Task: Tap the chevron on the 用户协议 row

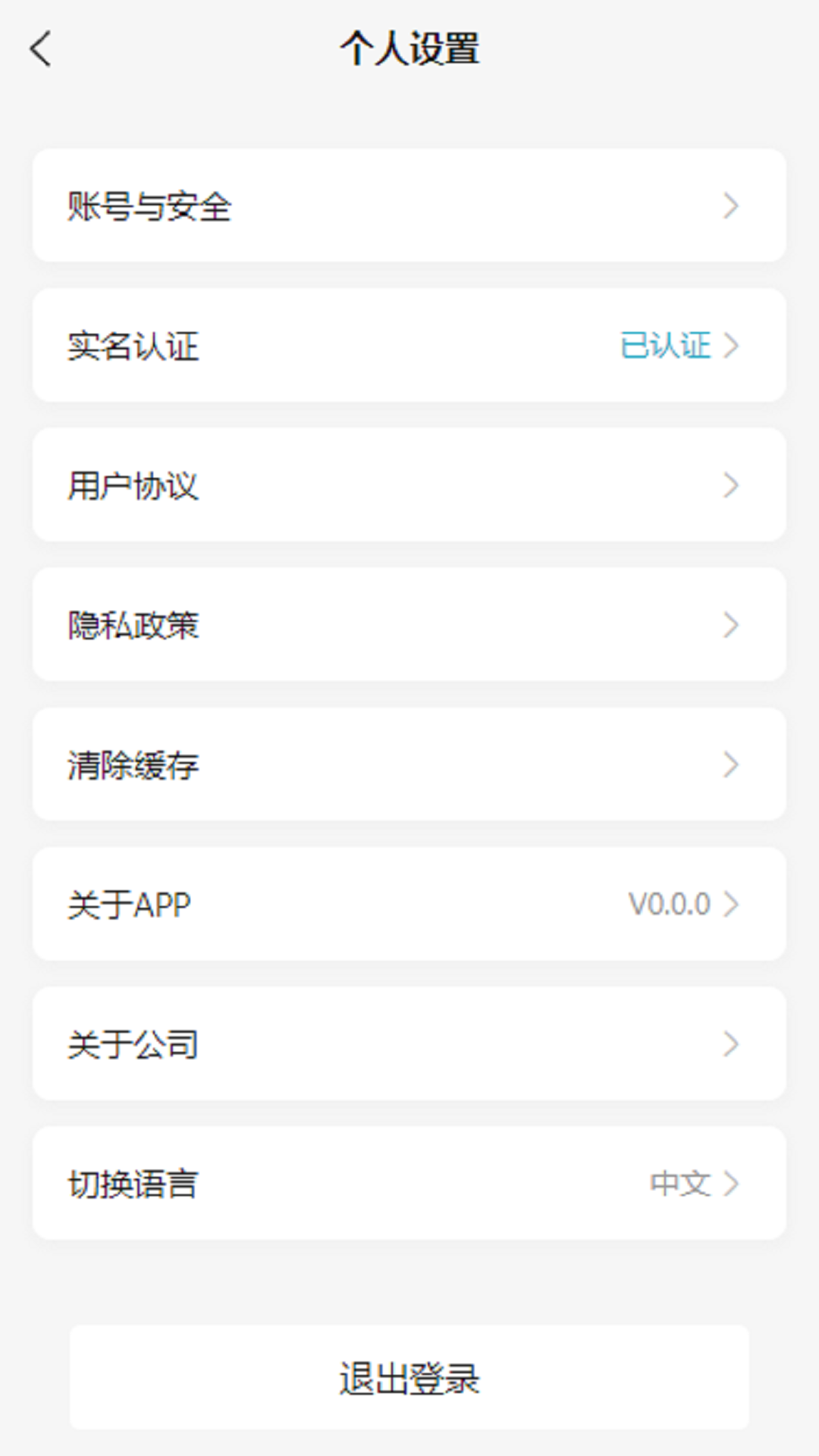Action: tap(730, 485)
